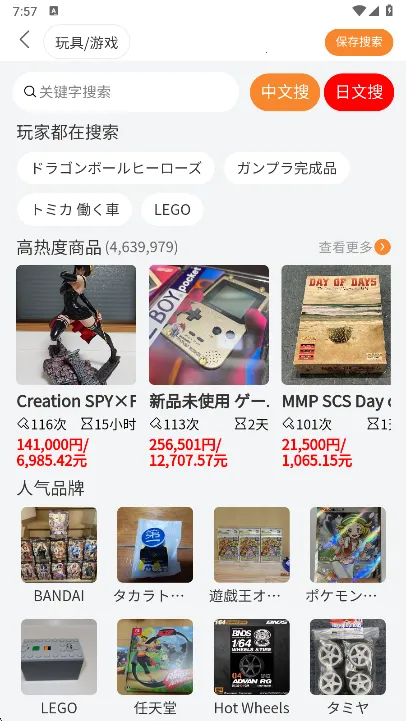Tap the 玩具/游戏 category chip
Viewport: 406px width, 721px height.
(87, 42)
